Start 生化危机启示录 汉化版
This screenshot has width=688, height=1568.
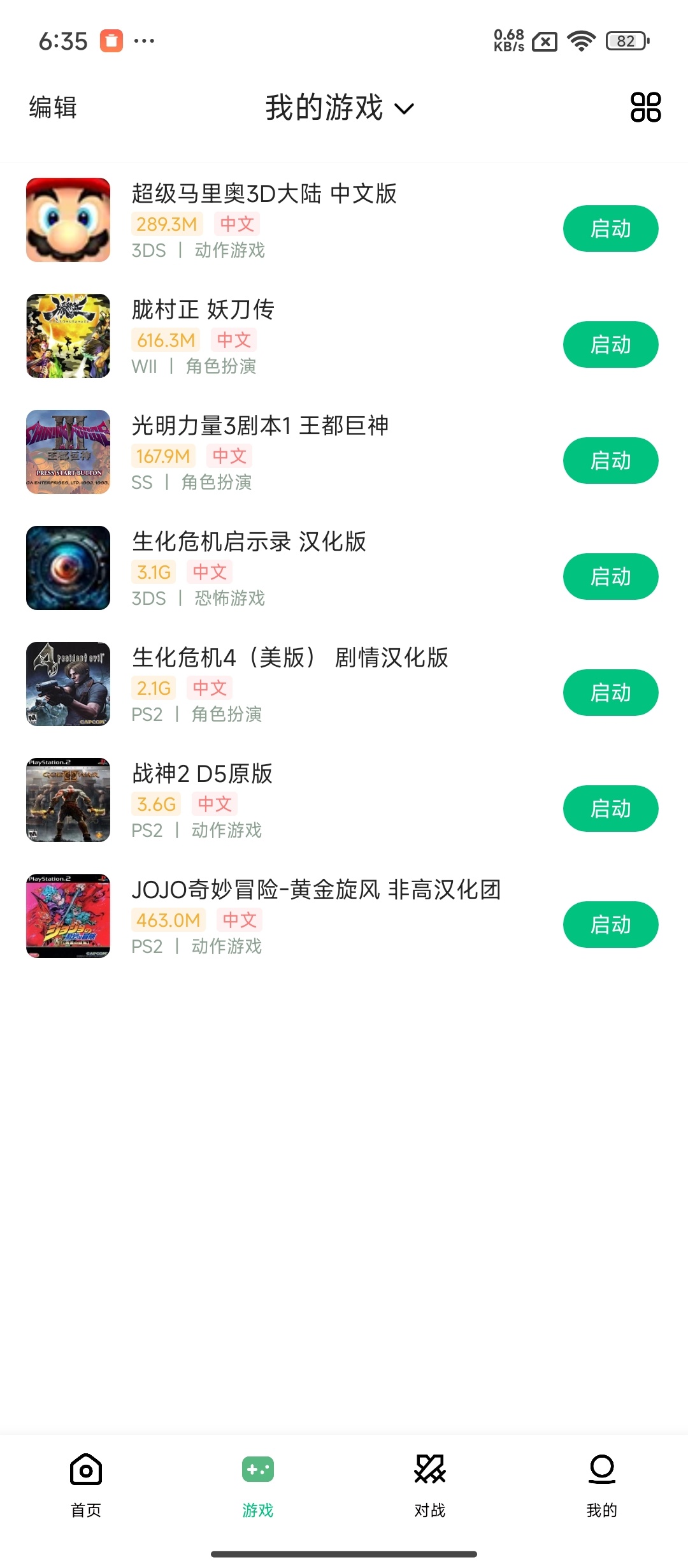610,577
